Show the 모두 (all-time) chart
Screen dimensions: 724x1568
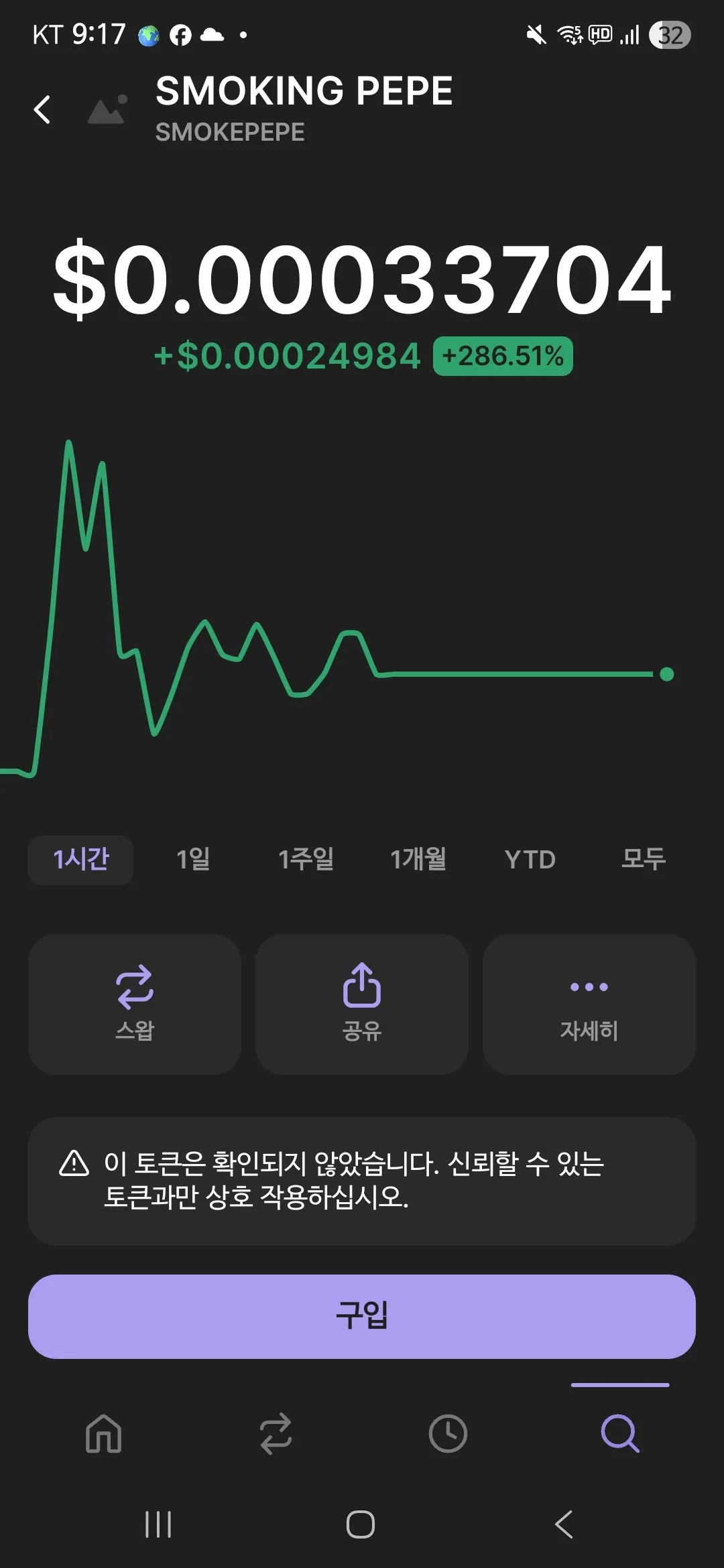pos(643,859)
